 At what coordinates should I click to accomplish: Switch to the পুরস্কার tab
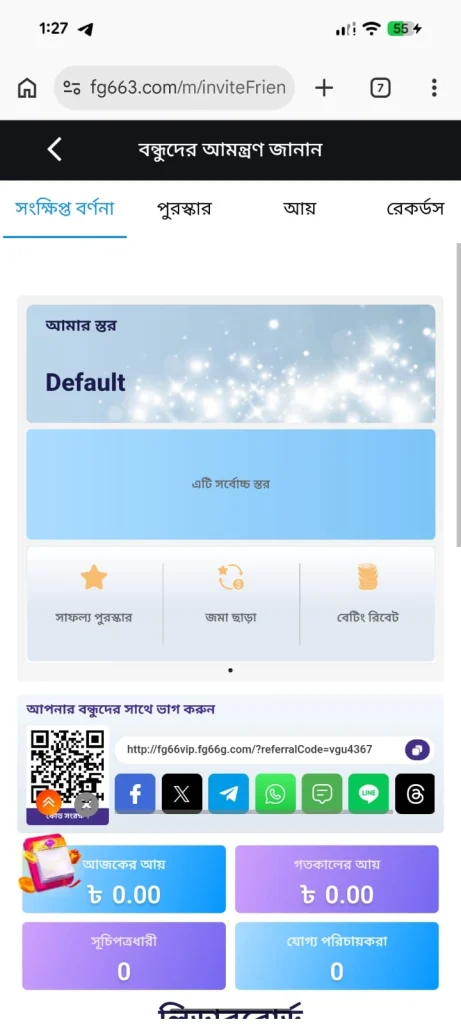pos(184,209)
